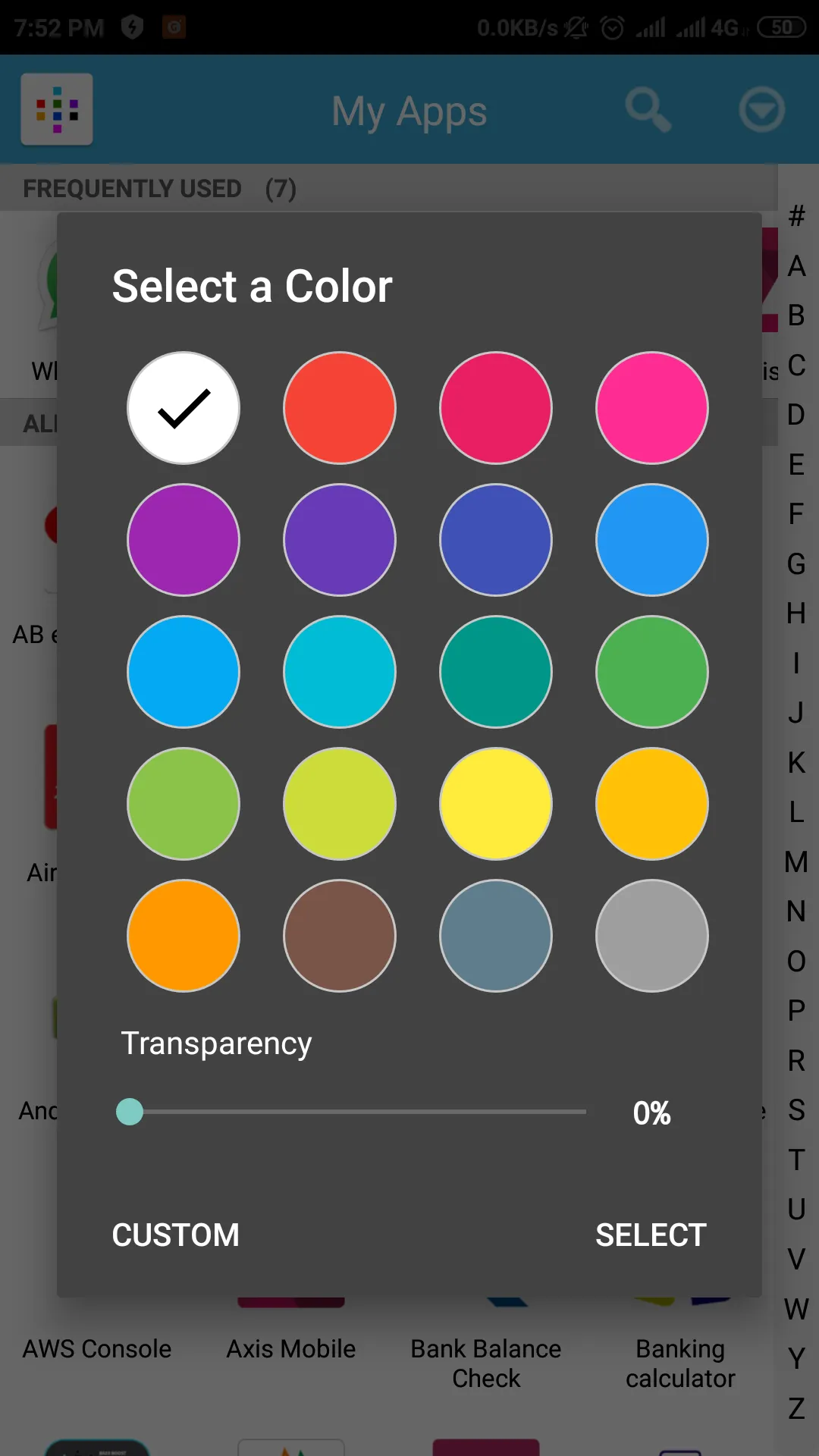Confirm color choice with SELECT
Screen dimensions: 819x1456
[651, 1235]
